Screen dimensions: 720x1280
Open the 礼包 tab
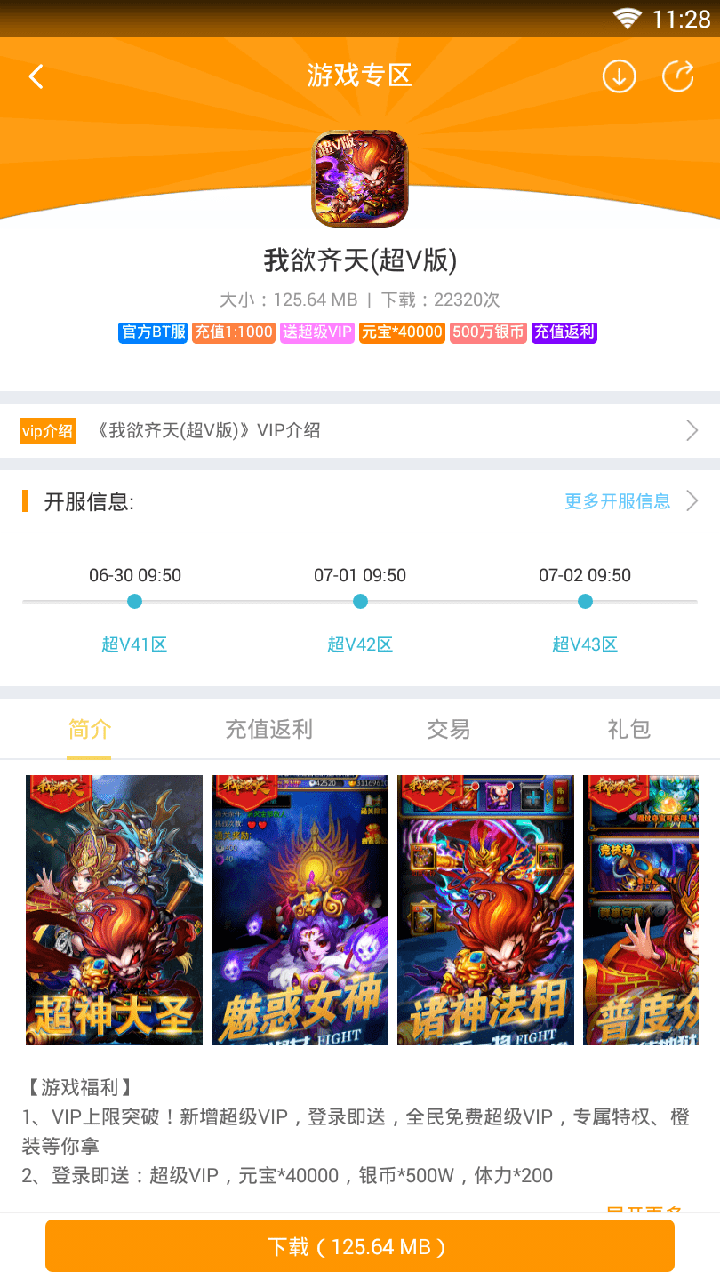tap(627, 730)
